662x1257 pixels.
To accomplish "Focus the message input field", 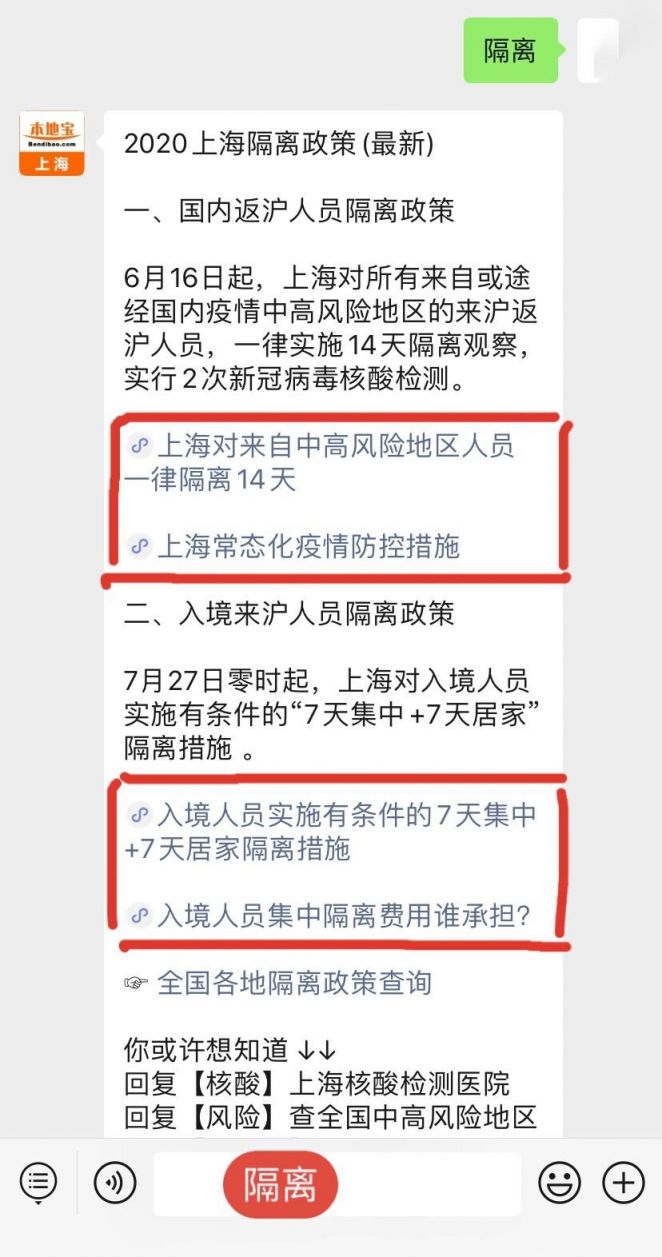I will [430, 1184].
